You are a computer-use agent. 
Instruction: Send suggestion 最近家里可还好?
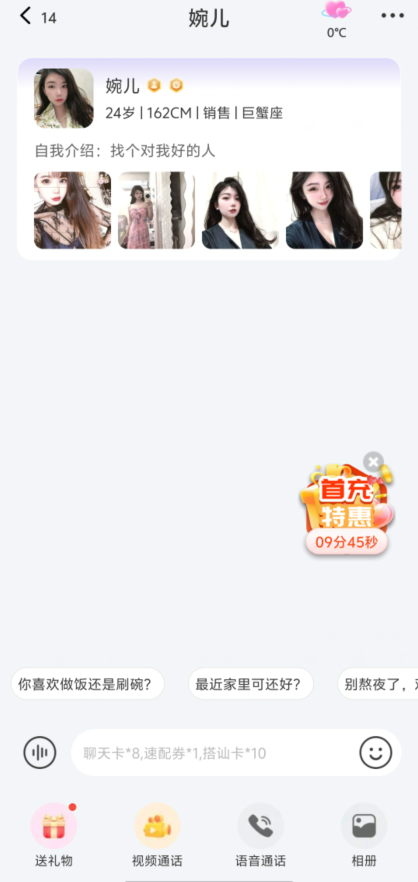250,684
